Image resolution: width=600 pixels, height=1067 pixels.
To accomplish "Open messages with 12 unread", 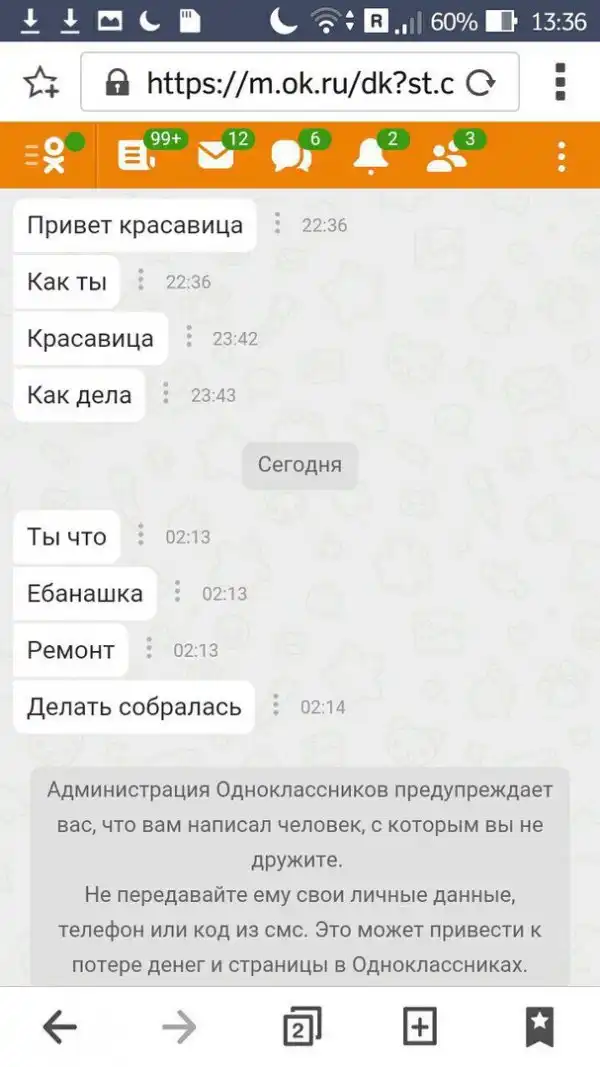I will (215, 155).
